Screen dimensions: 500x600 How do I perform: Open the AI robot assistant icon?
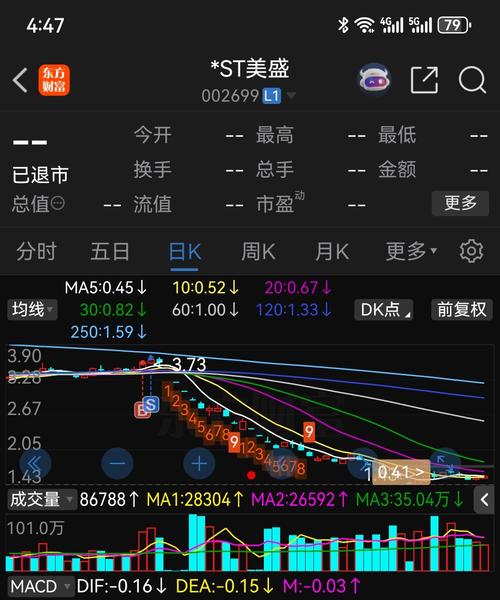374,80
